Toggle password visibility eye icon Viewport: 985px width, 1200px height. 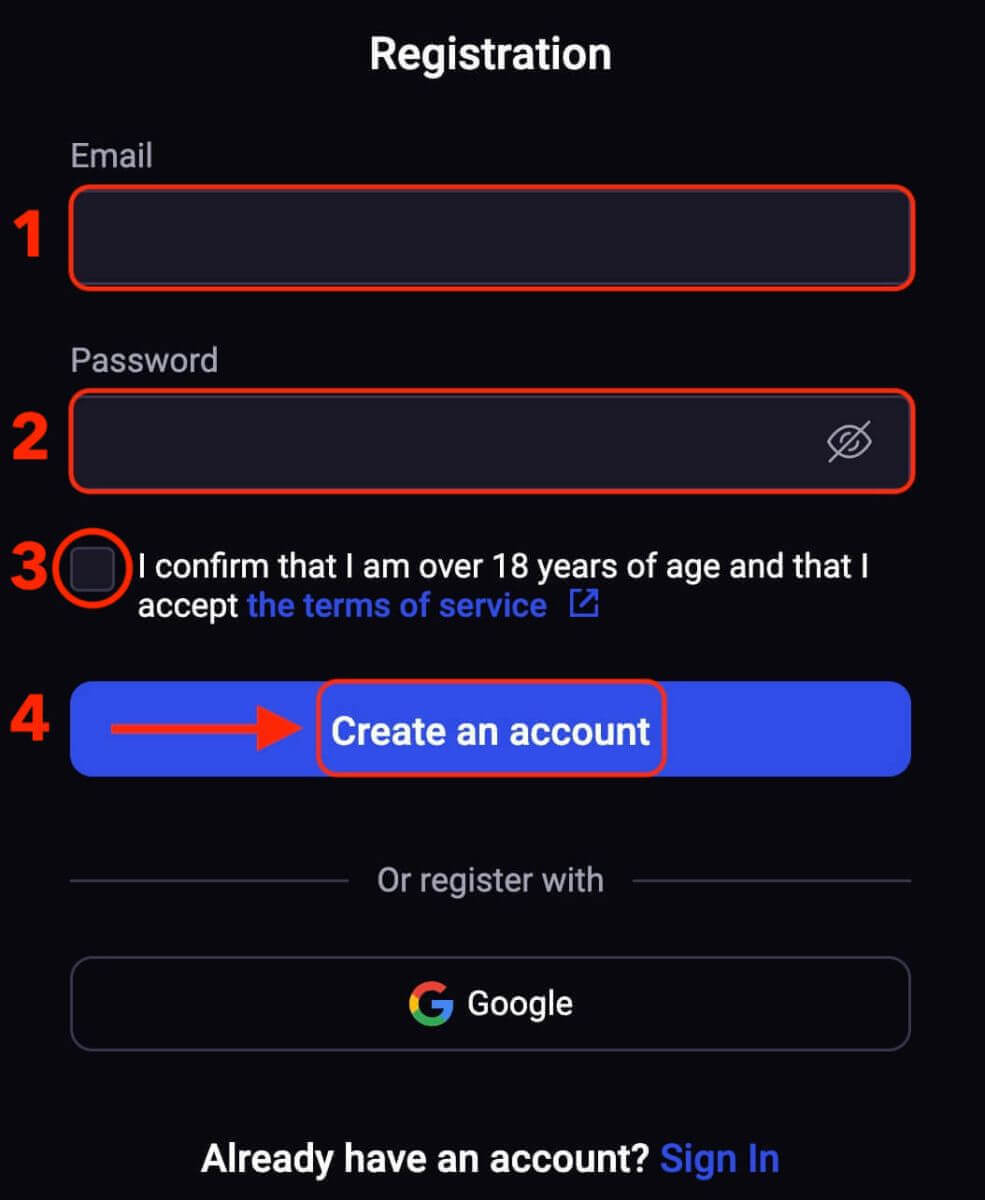click(x=849, y=441)
